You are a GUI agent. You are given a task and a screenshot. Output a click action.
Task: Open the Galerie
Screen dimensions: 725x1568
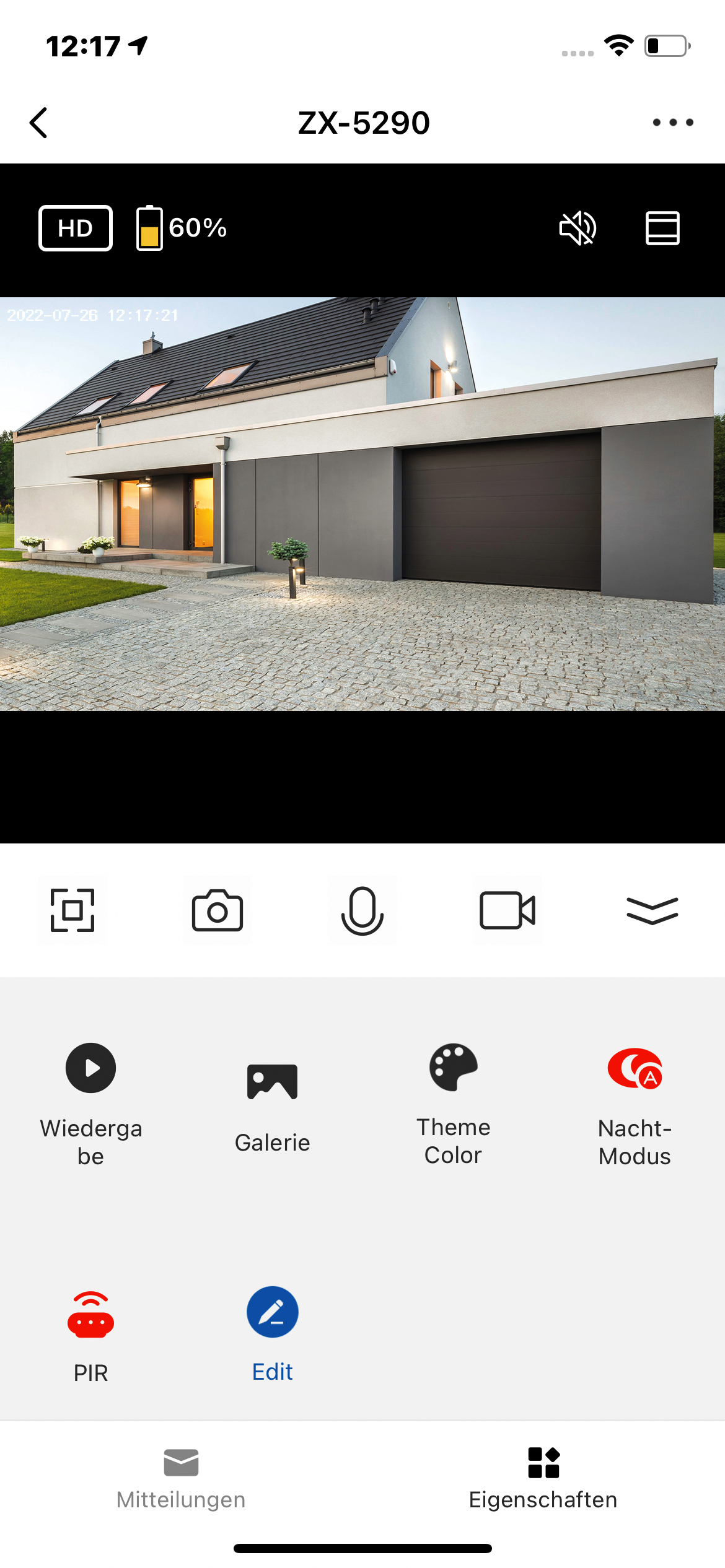pos(273,1105)
